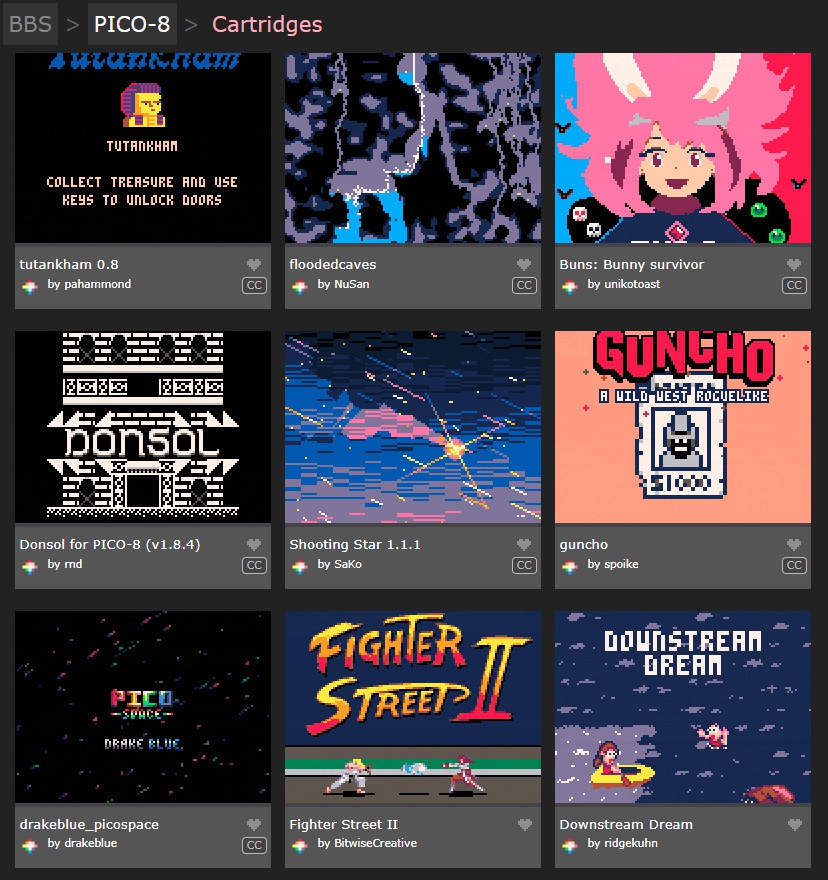Like the Shooting Star 1.1.1 cartridge
This screenshot has height=880, width=828.
524,545
